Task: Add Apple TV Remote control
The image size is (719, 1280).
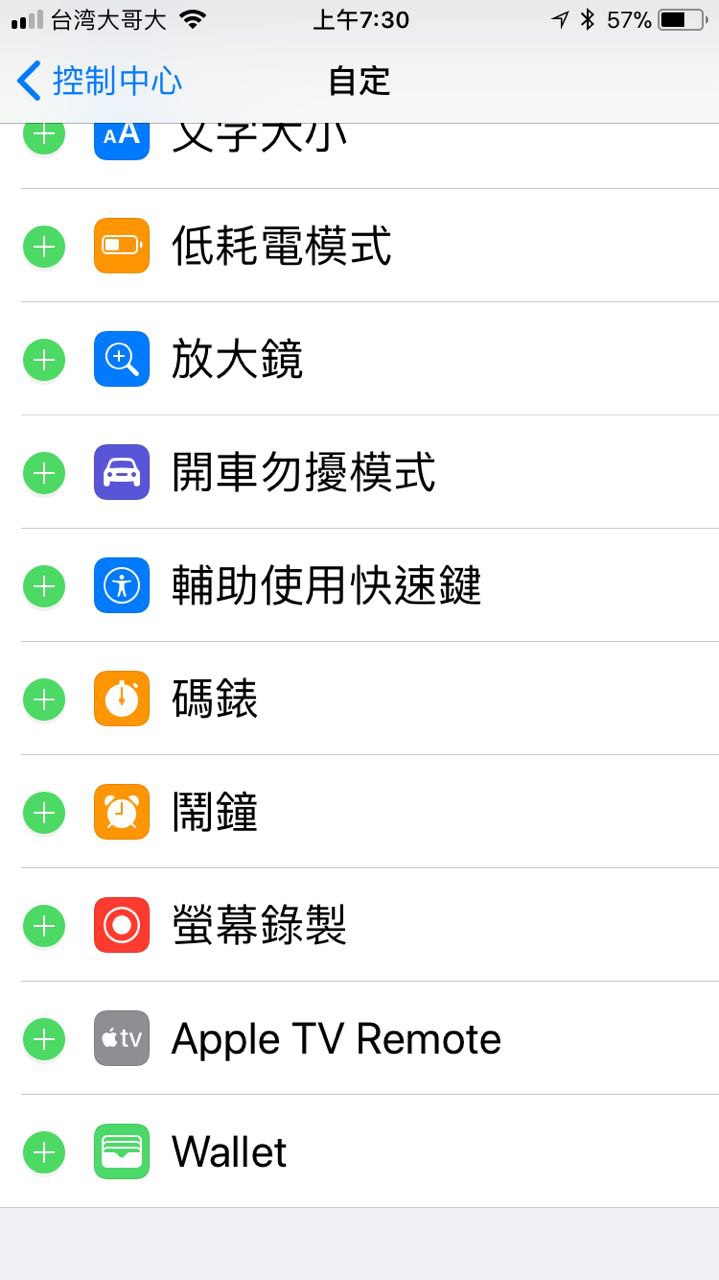Action: coord(44,1039)
